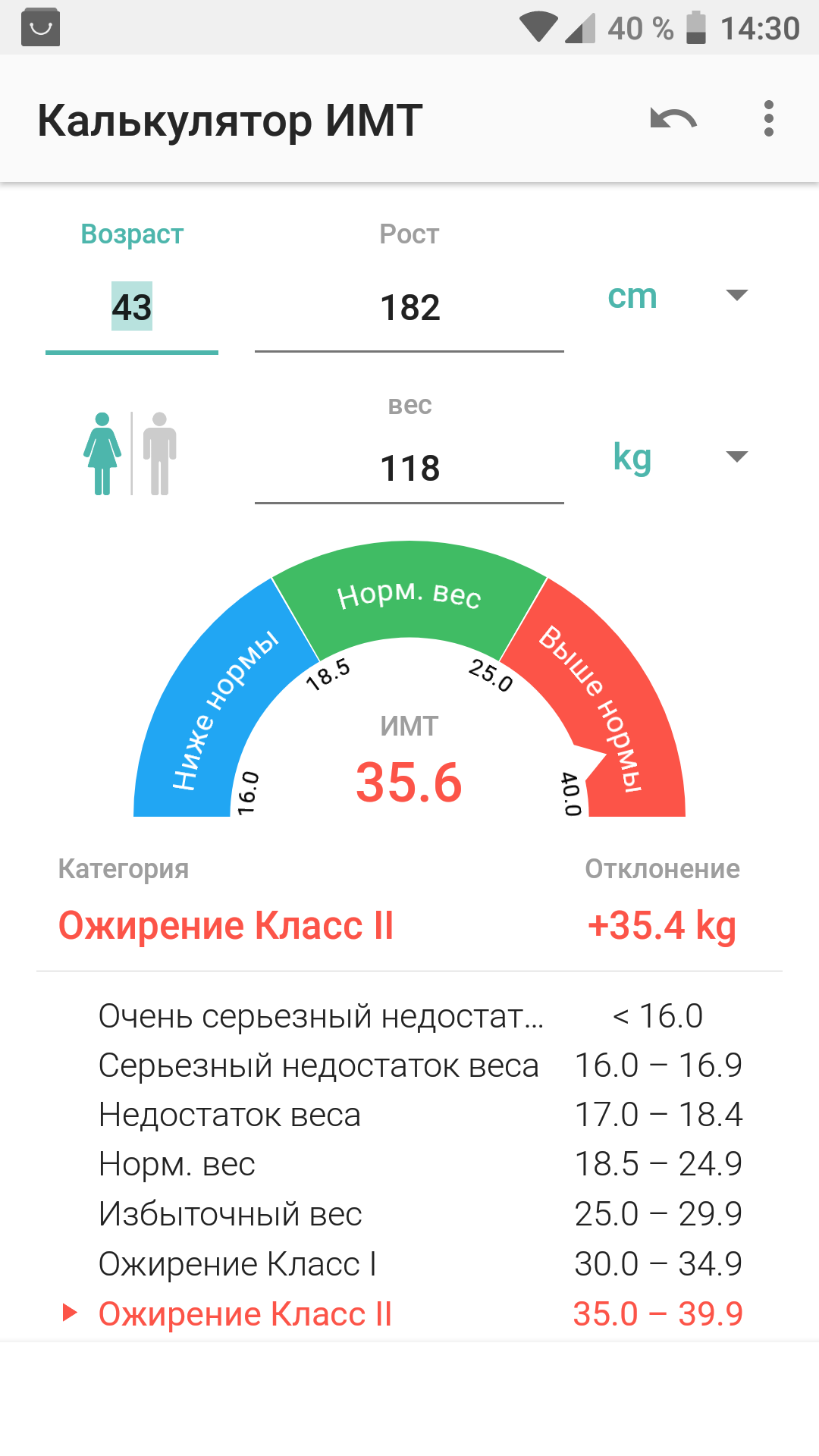Open the overflow menu

tap(768, 119)
